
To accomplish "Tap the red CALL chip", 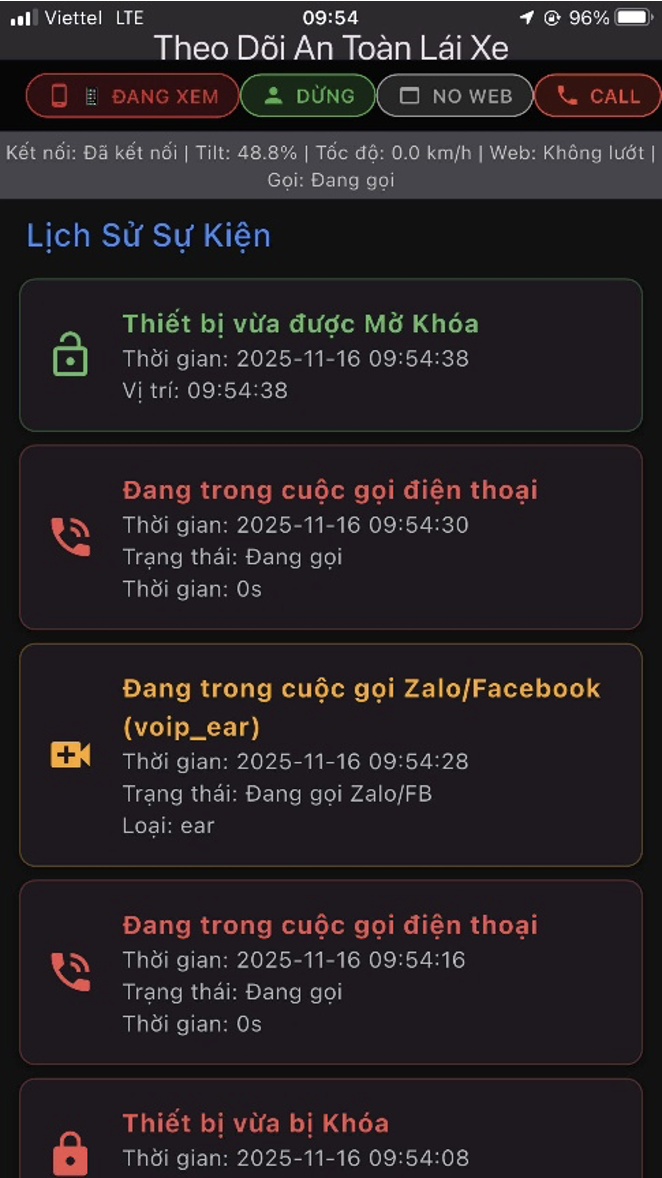I will pos(598,96).
